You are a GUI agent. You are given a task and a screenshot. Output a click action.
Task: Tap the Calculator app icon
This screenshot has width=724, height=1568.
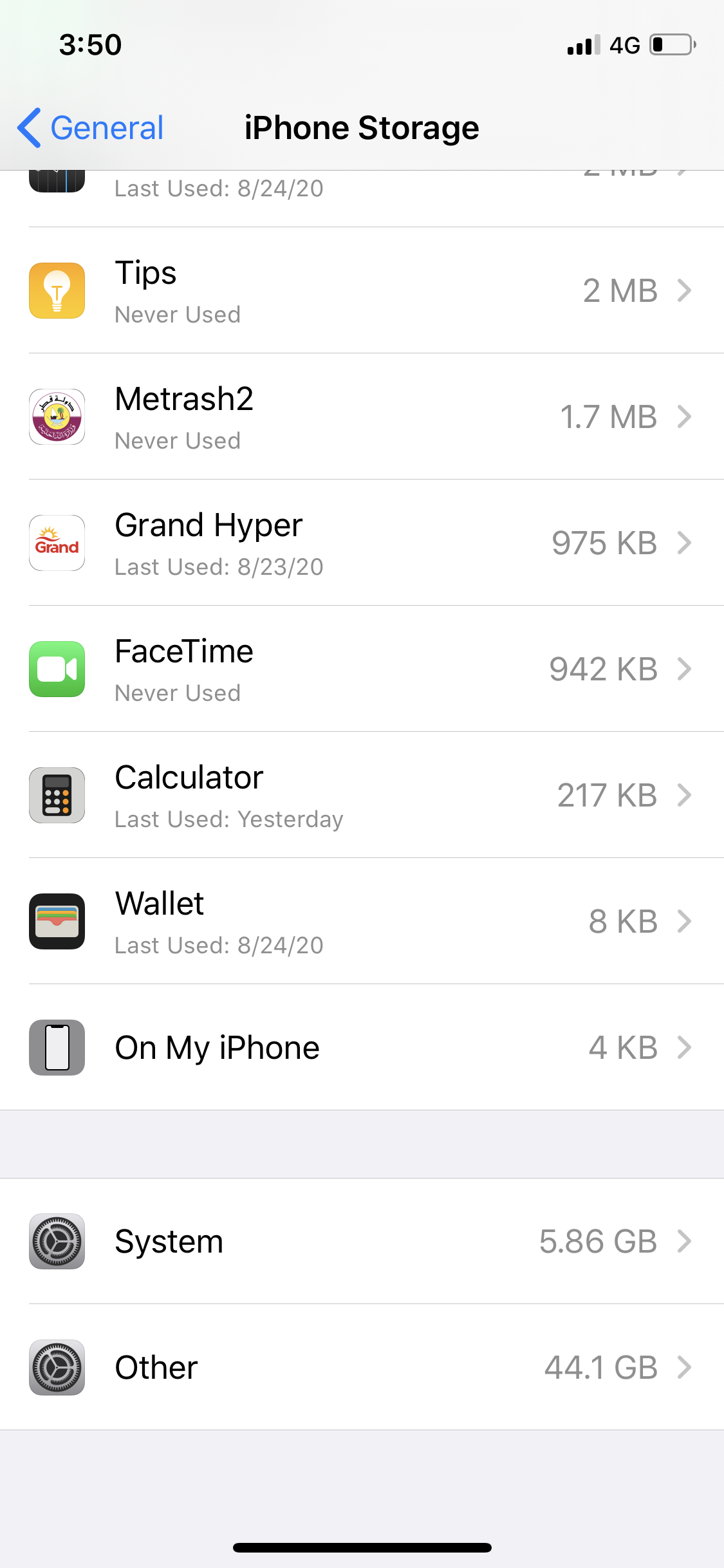[57, 795]
